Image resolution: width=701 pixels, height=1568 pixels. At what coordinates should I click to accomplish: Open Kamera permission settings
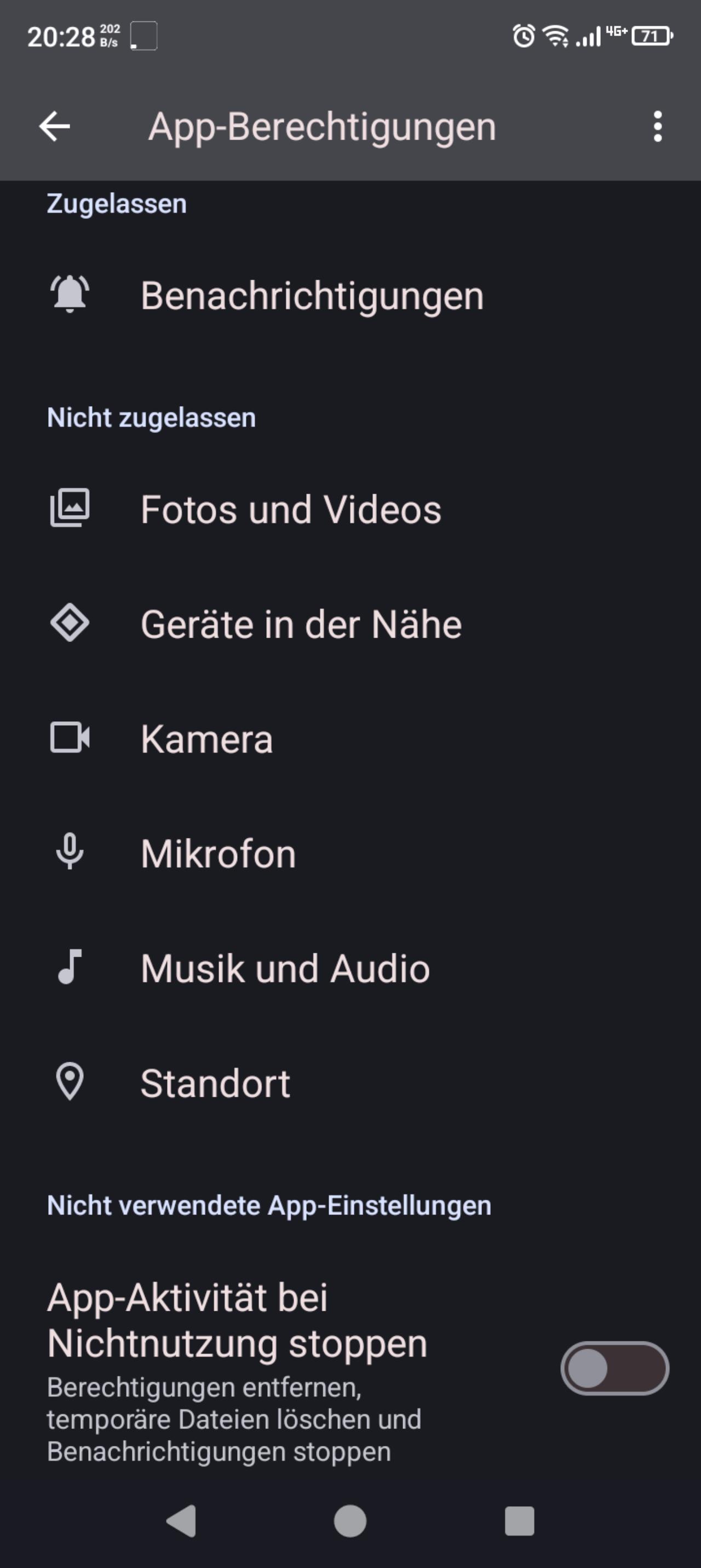pyautogui.click(x=207, y=739)
